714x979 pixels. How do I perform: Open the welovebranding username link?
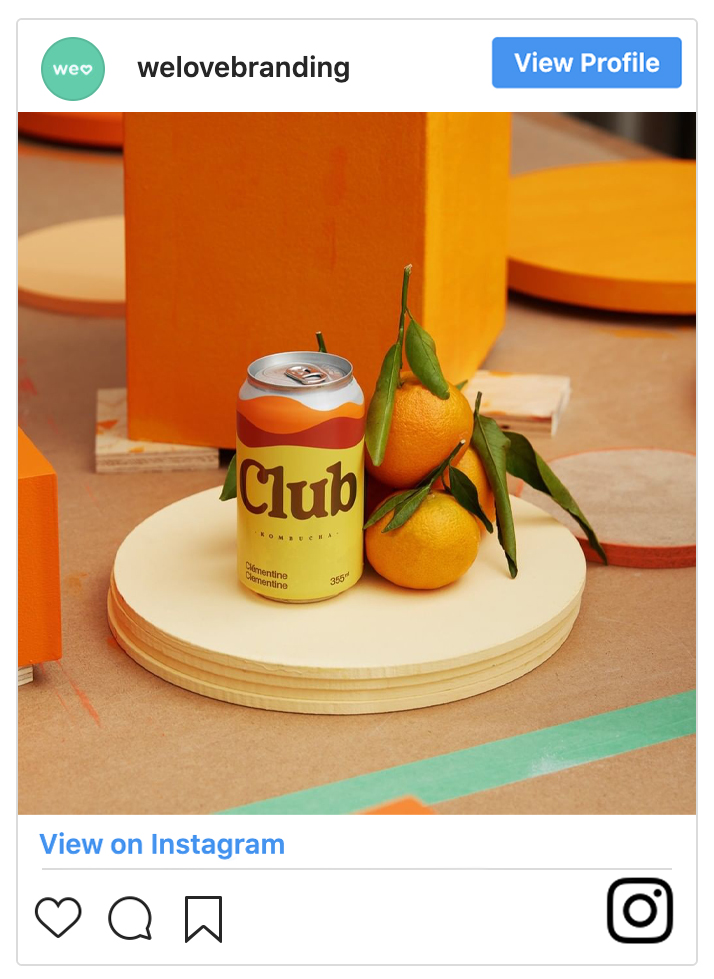(243, 68)
